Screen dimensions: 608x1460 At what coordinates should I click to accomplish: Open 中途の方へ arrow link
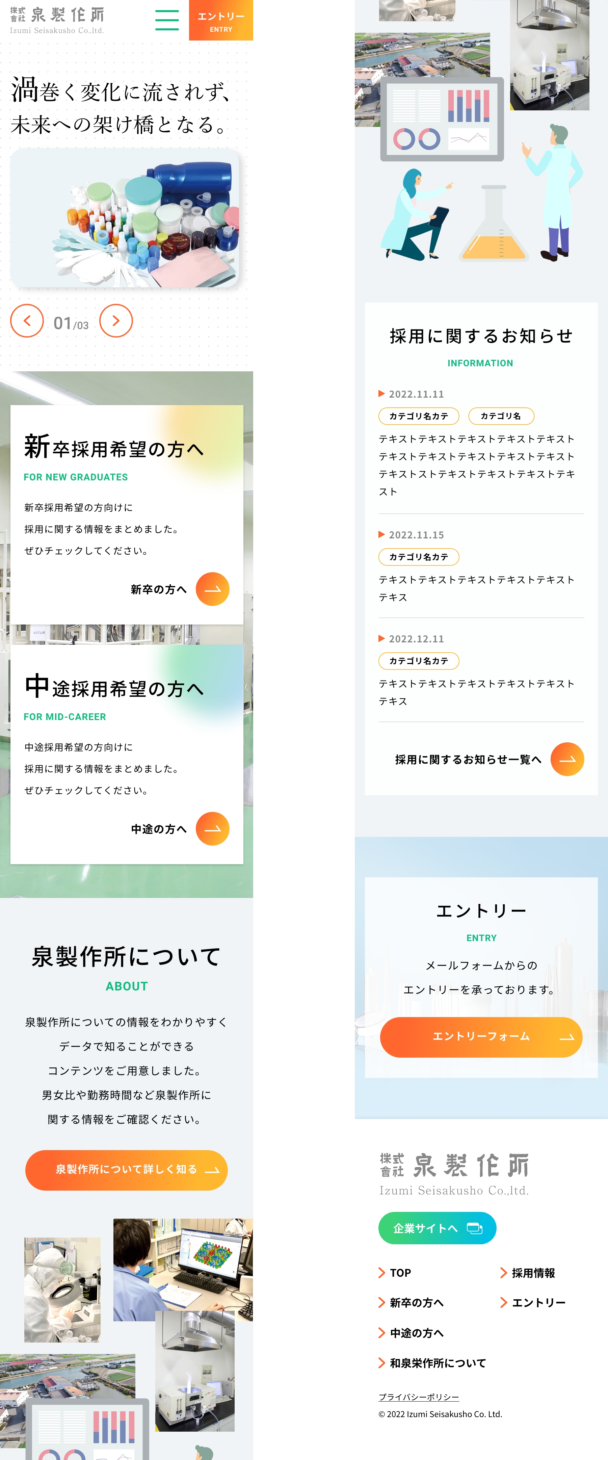point(212,828)
